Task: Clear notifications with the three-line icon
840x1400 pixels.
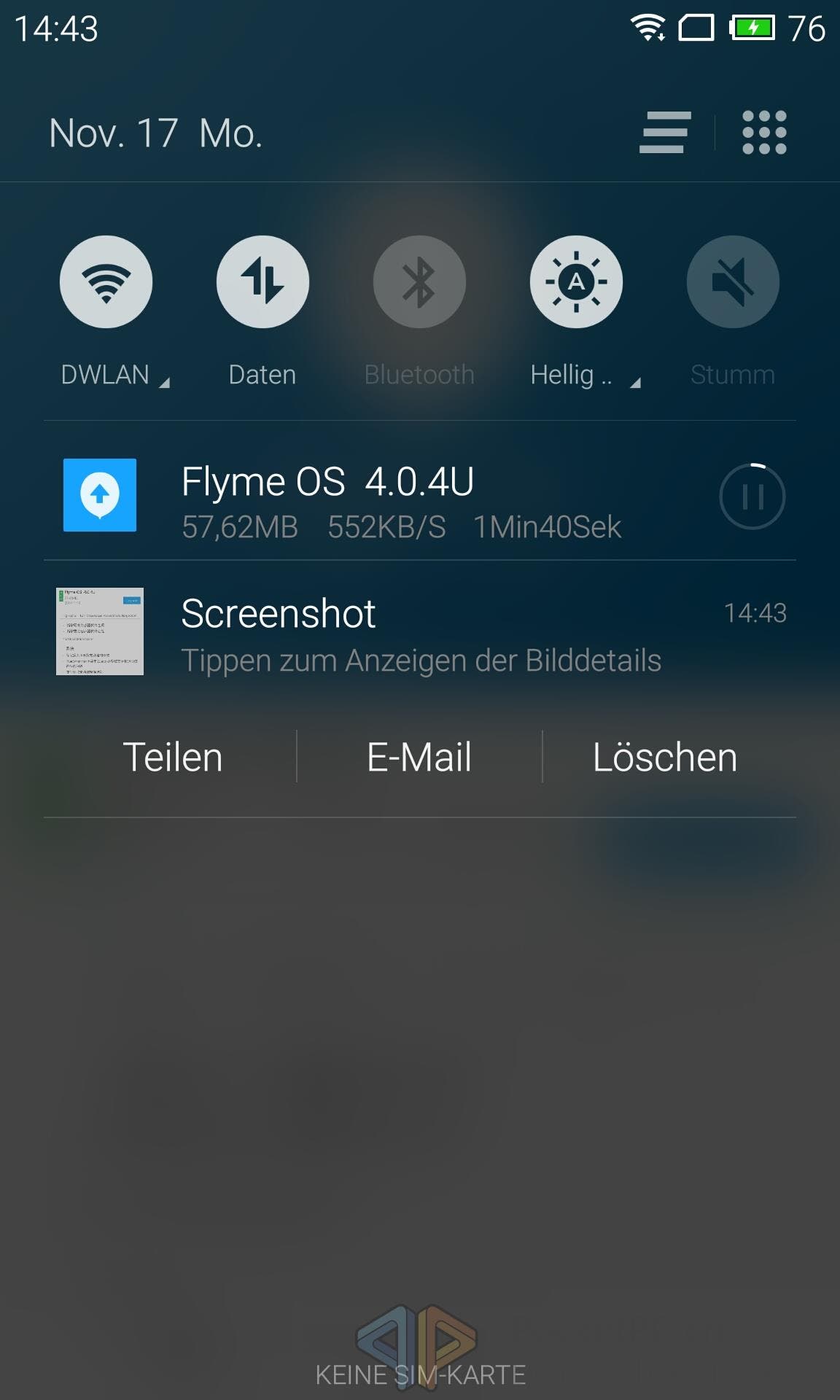Action: click(664, 133)
